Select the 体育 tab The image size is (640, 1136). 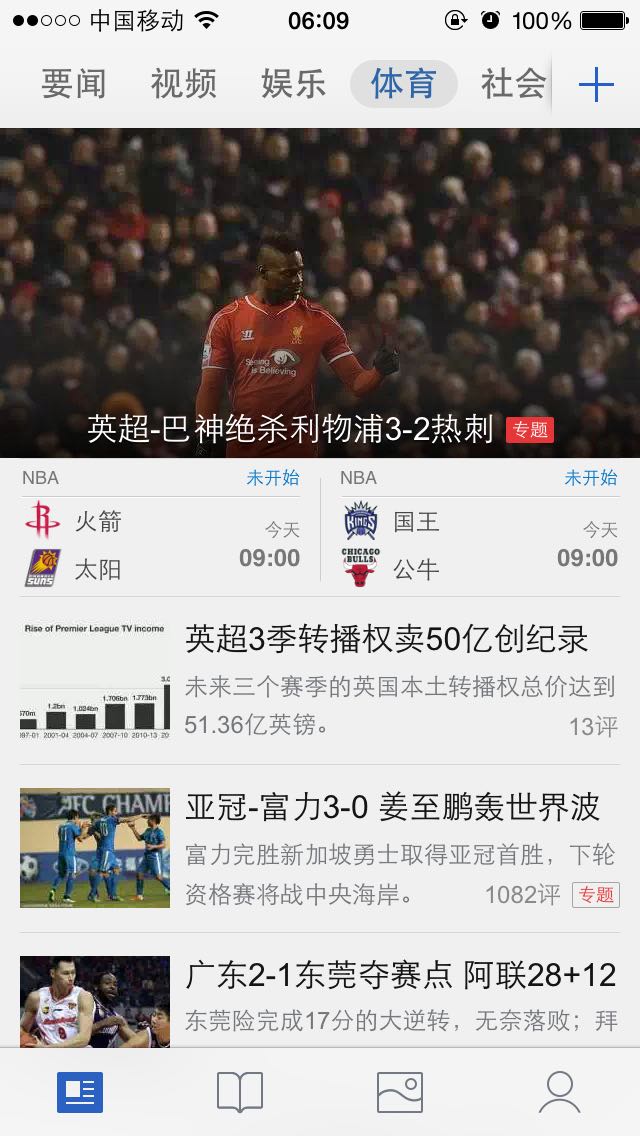tap(403, 85)
